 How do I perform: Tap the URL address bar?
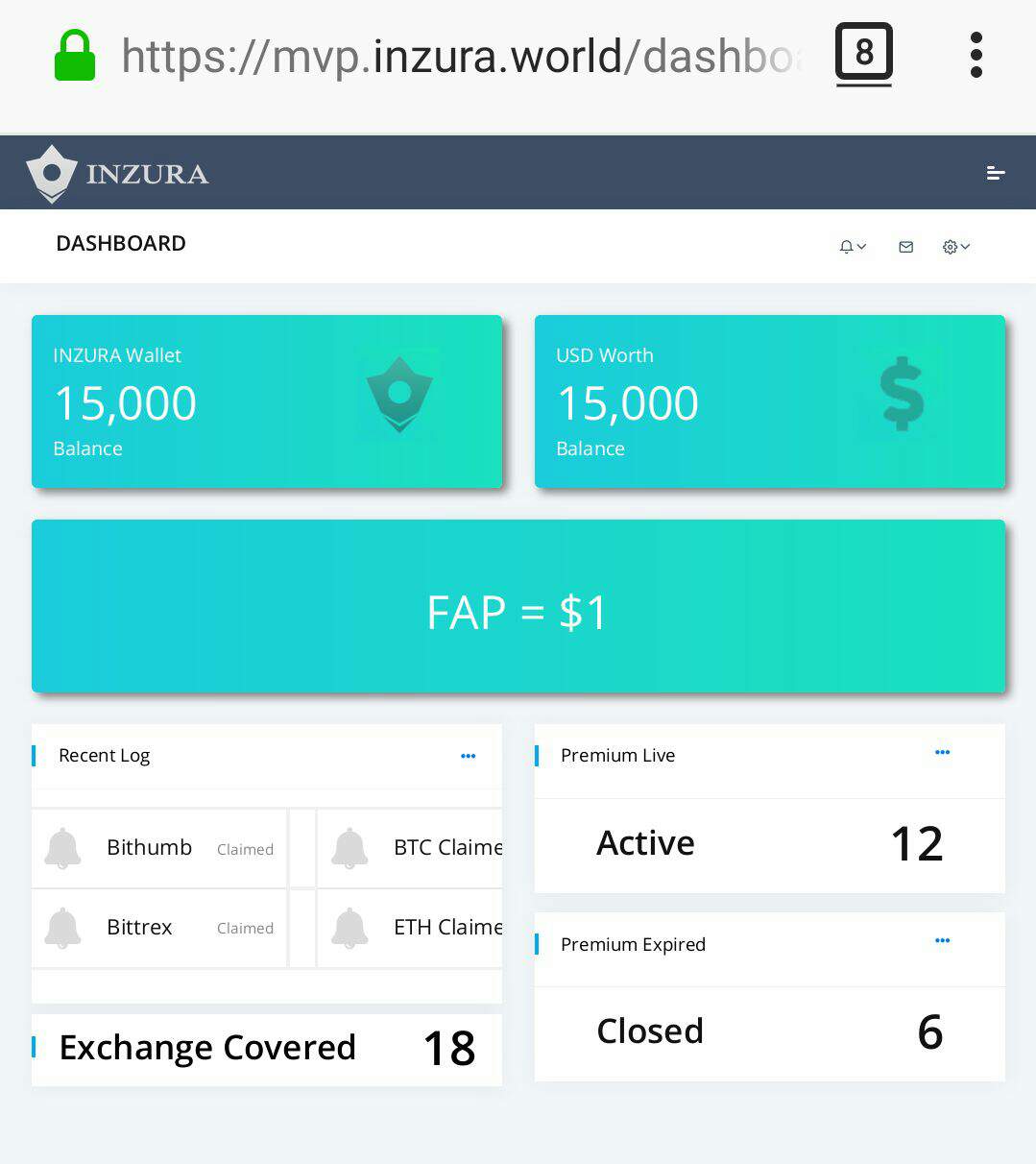459,57
